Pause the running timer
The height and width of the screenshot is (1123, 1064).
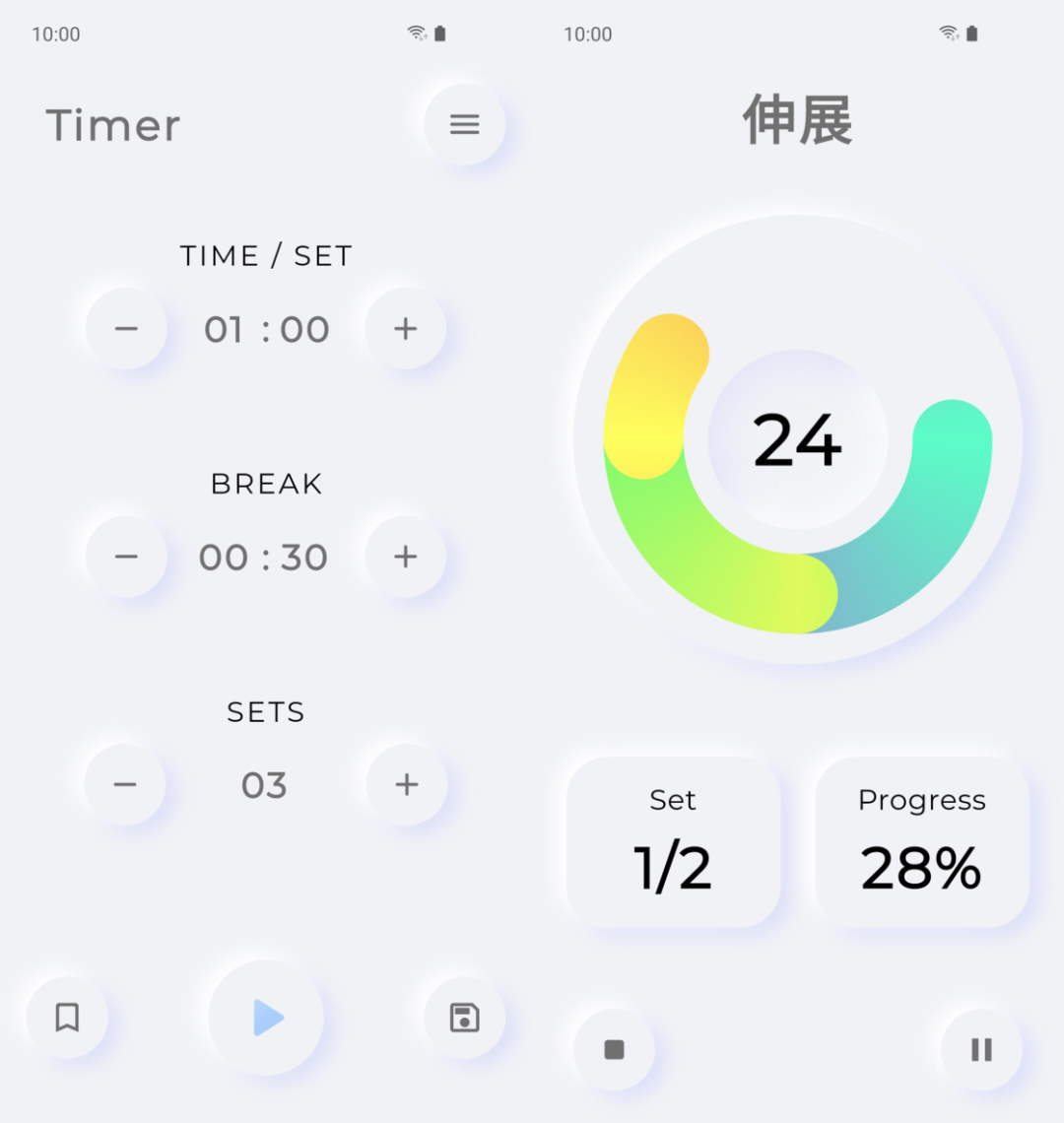point(981,1049)
